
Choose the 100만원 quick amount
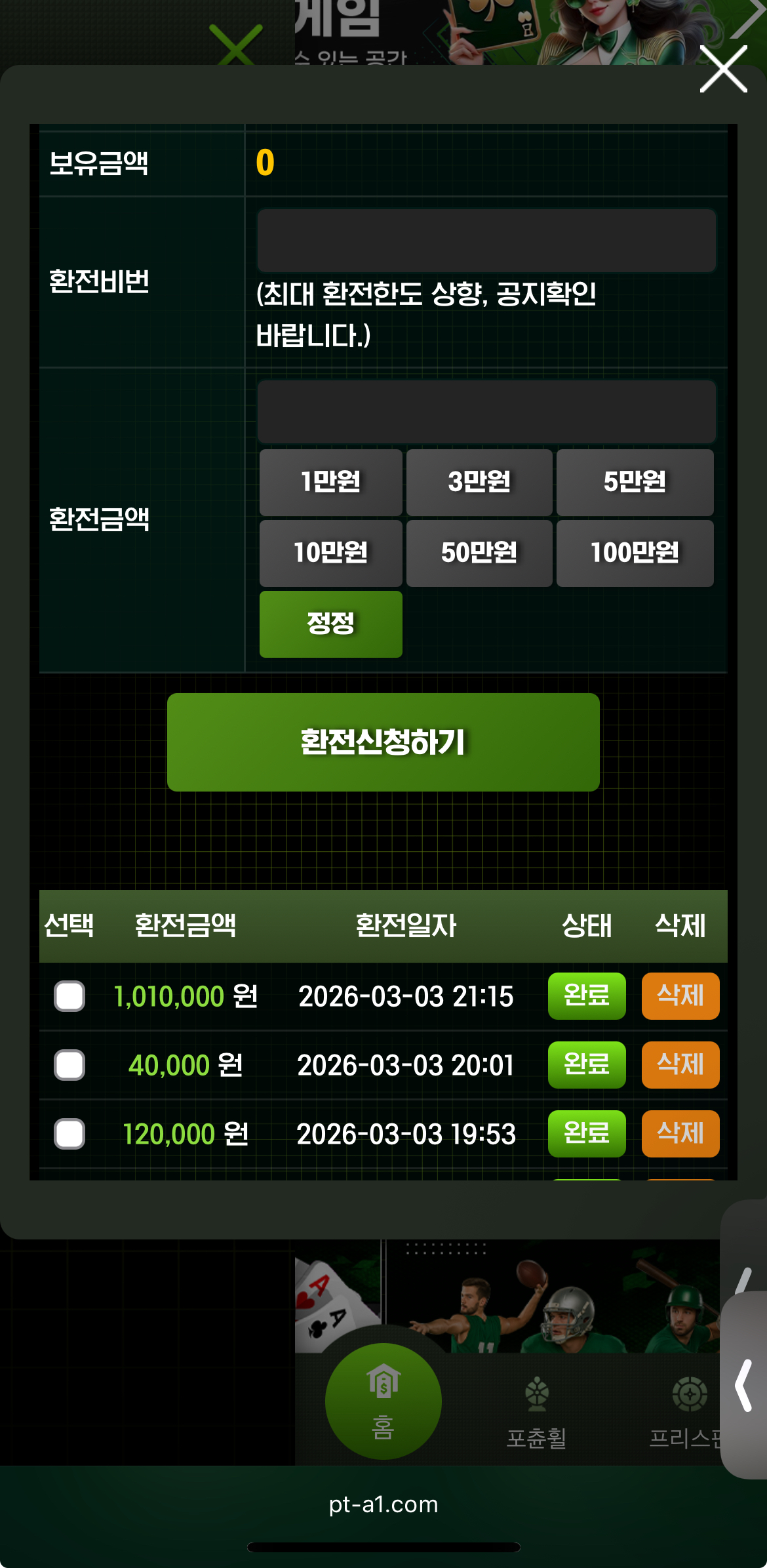[634, 553]
